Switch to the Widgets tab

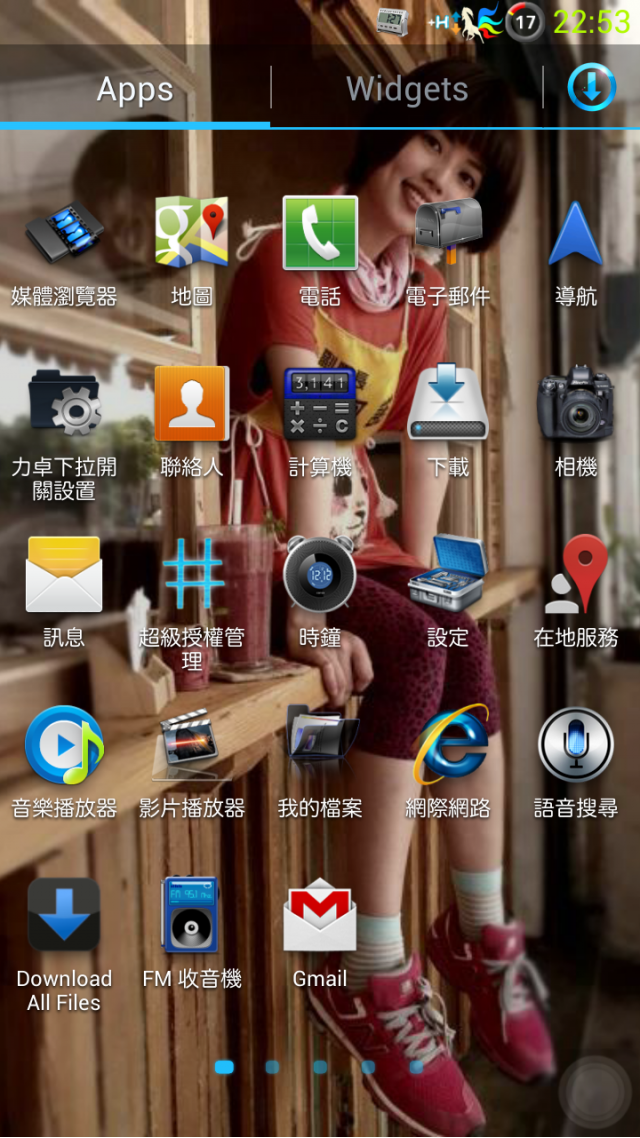tap(407, 89)
